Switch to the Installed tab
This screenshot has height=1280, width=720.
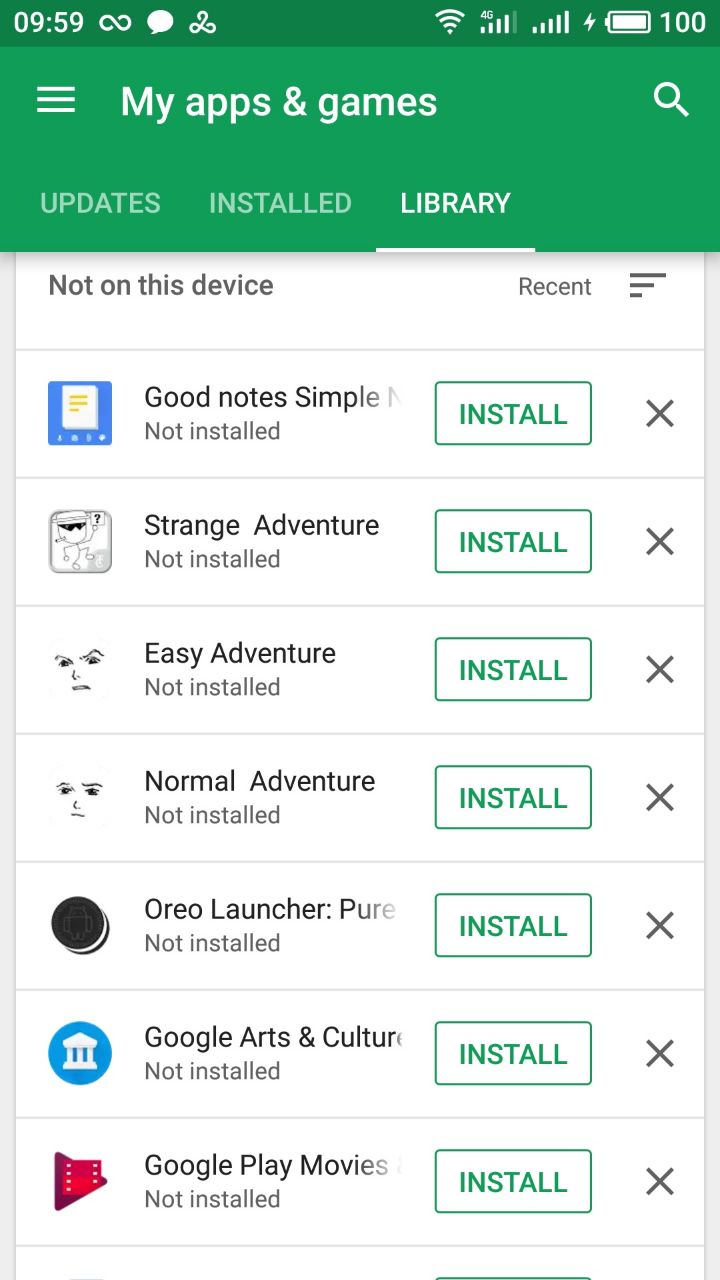tap(280, 203)
